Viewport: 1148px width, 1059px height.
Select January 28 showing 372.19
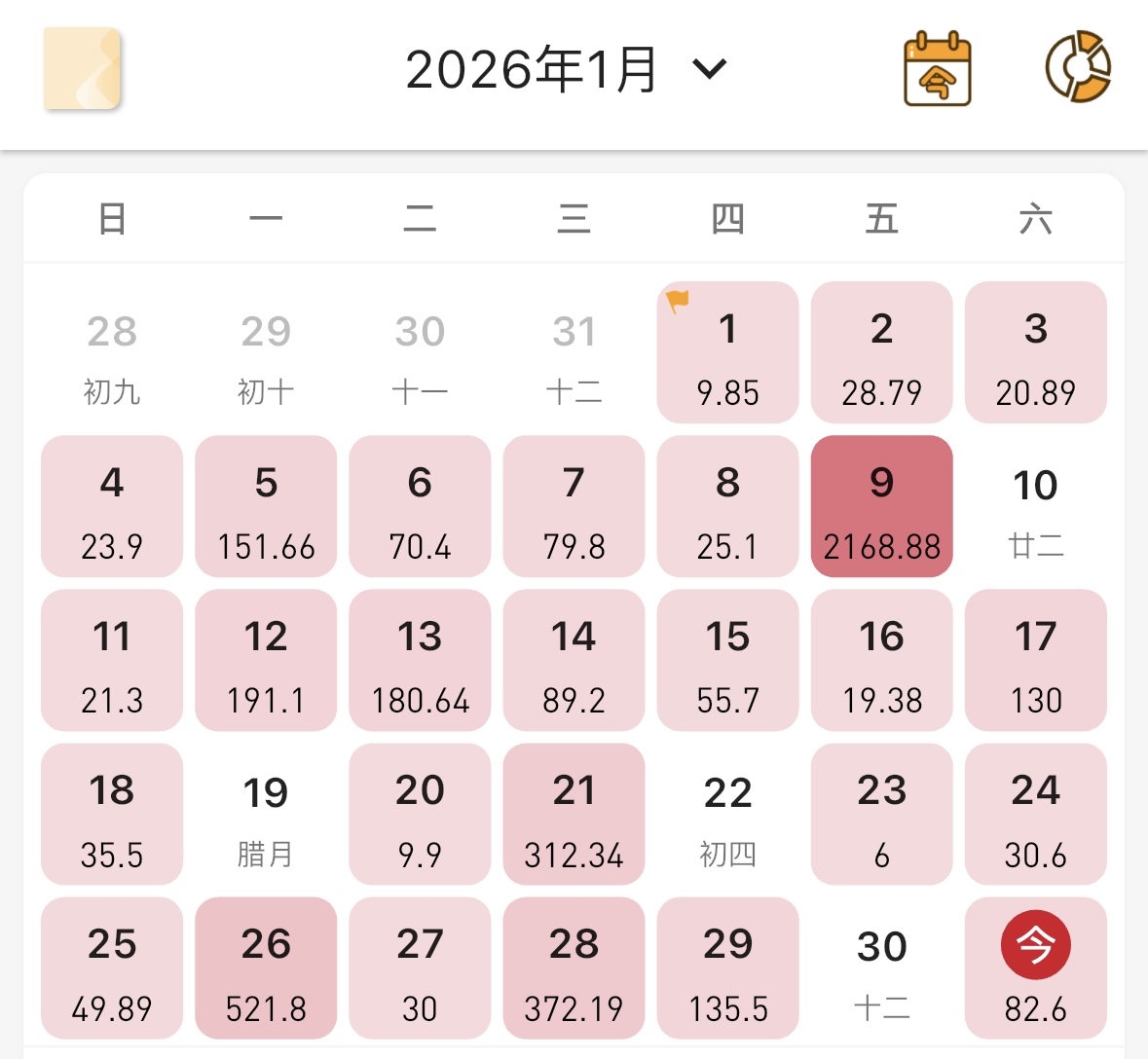tap(574, 968)
